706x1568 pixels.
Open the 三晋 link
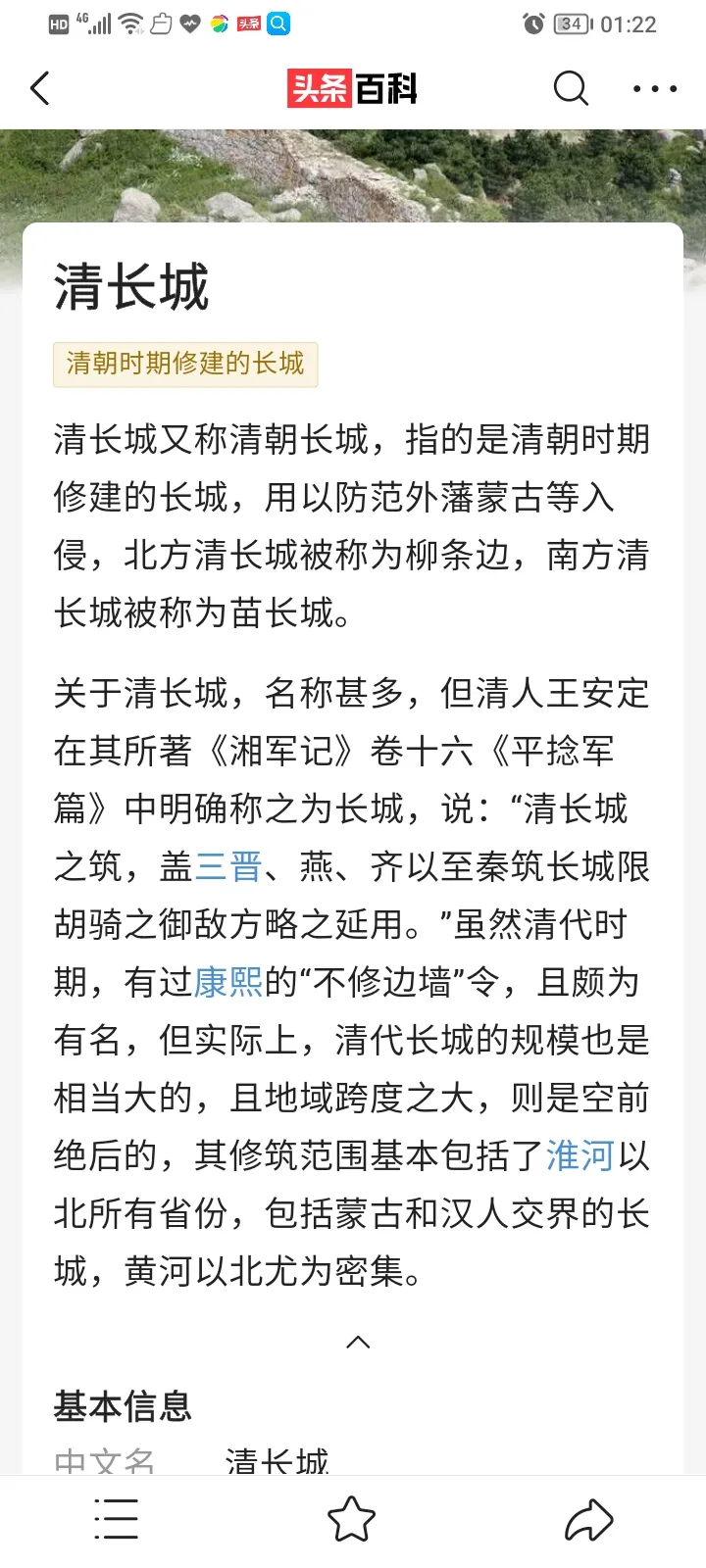(x=228, y=866)
